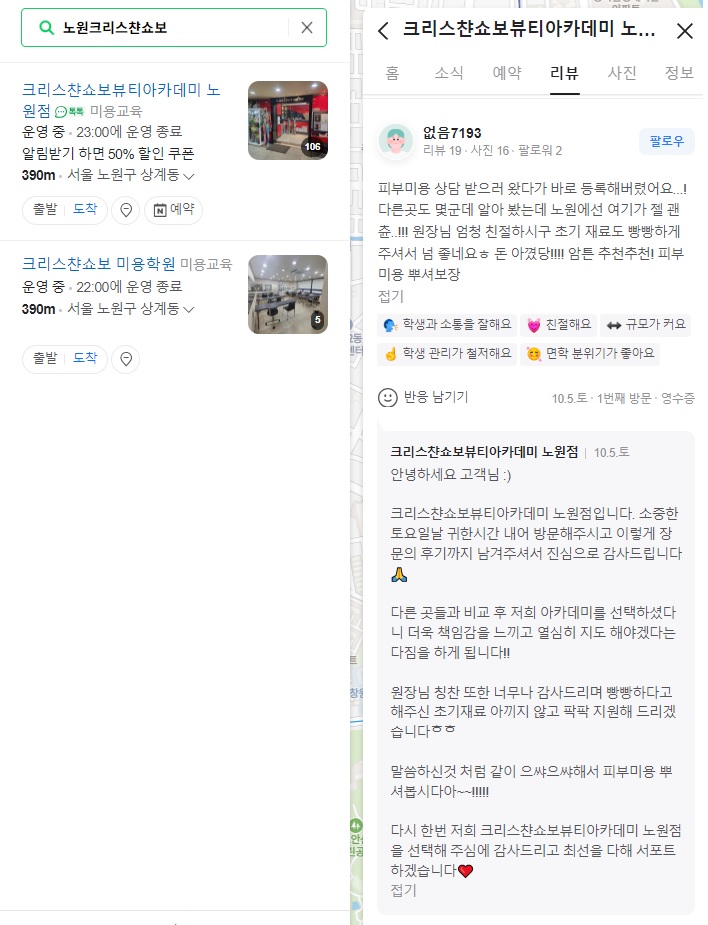708x925 pixels.
Task: Close the academy detail panel
Action: coord(685,31)
